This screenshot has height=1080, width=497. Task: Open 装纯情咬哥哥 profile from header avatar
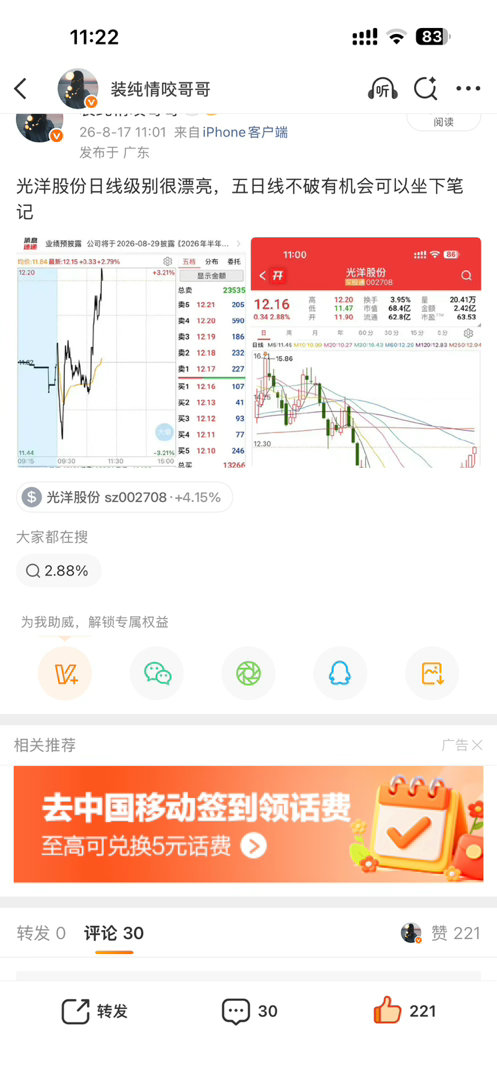[77, 89]
